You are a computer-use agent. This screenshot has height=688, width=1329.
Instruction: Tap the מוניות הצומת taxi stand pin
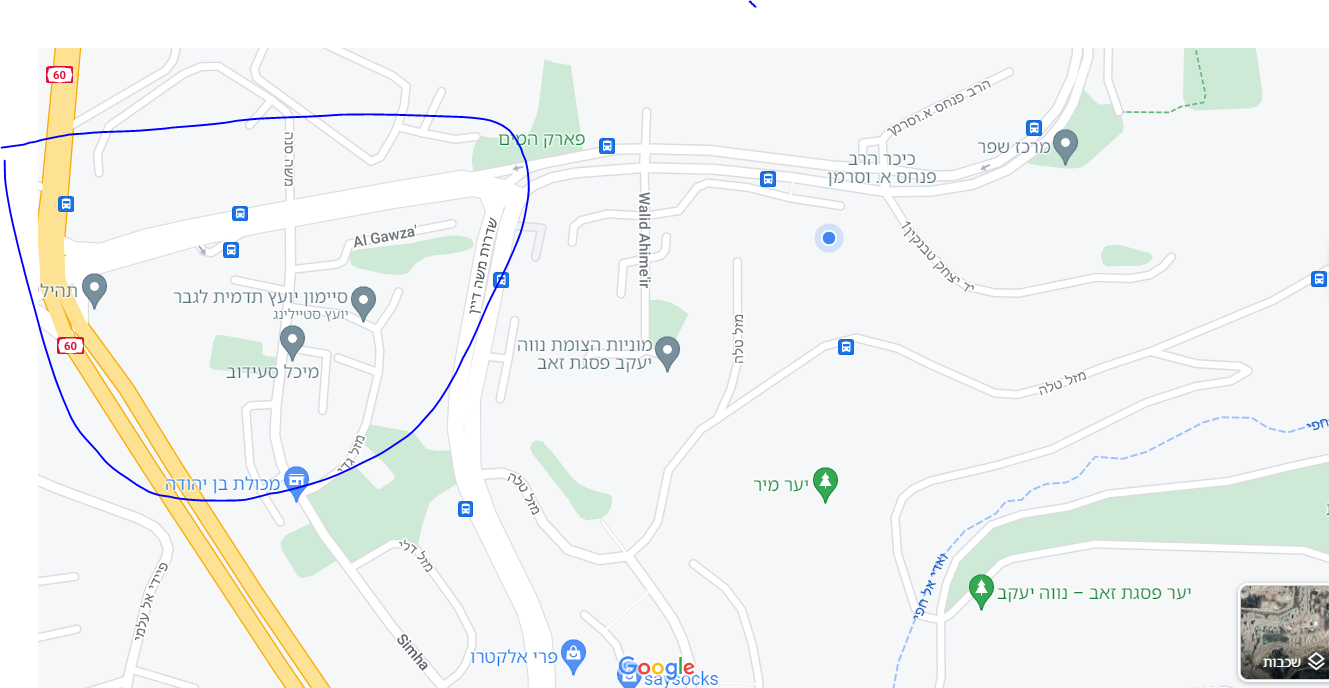point(667,352)
